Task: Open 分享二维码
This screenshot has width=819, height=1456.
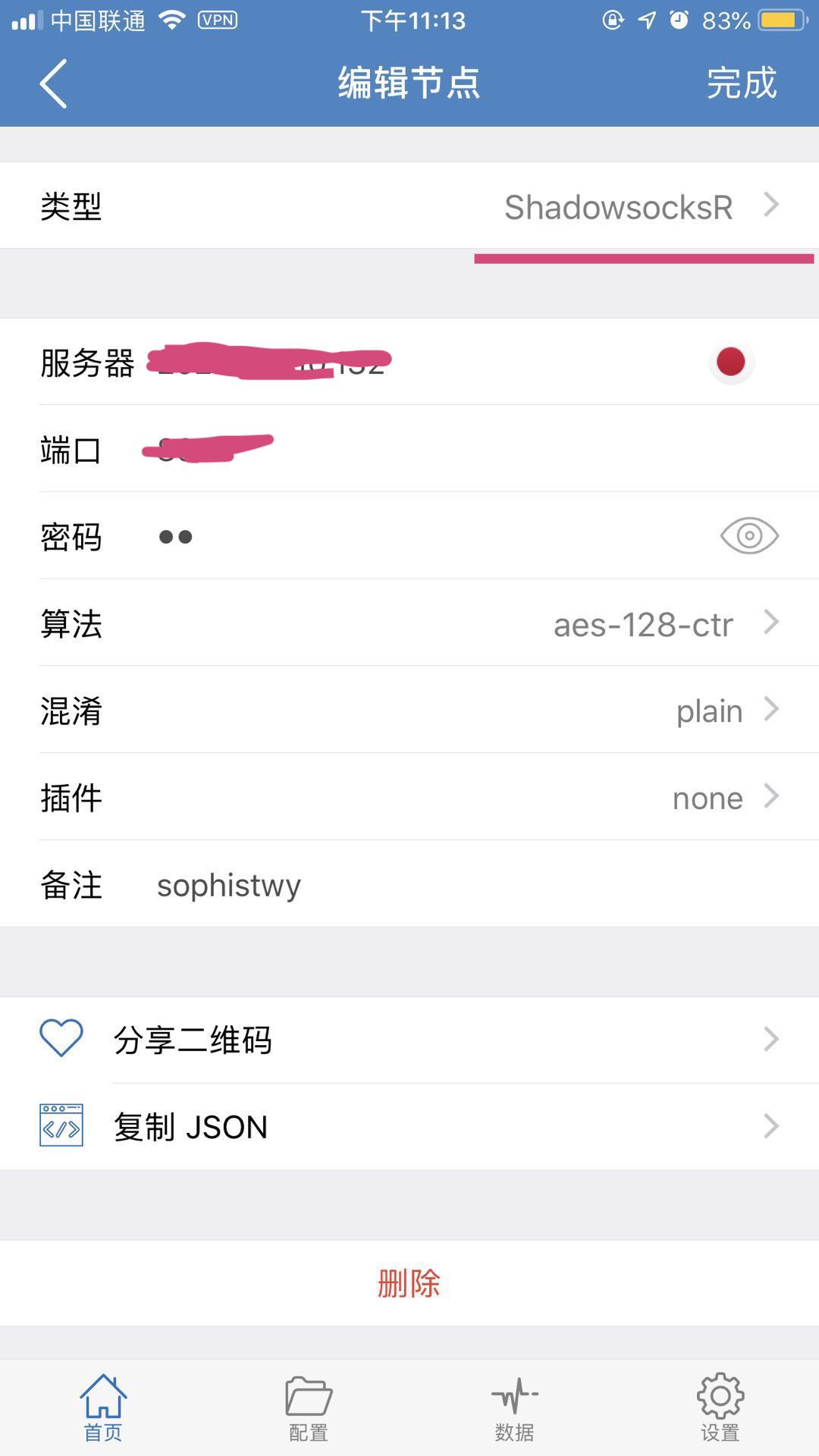Action: (x=409, y=1040)
